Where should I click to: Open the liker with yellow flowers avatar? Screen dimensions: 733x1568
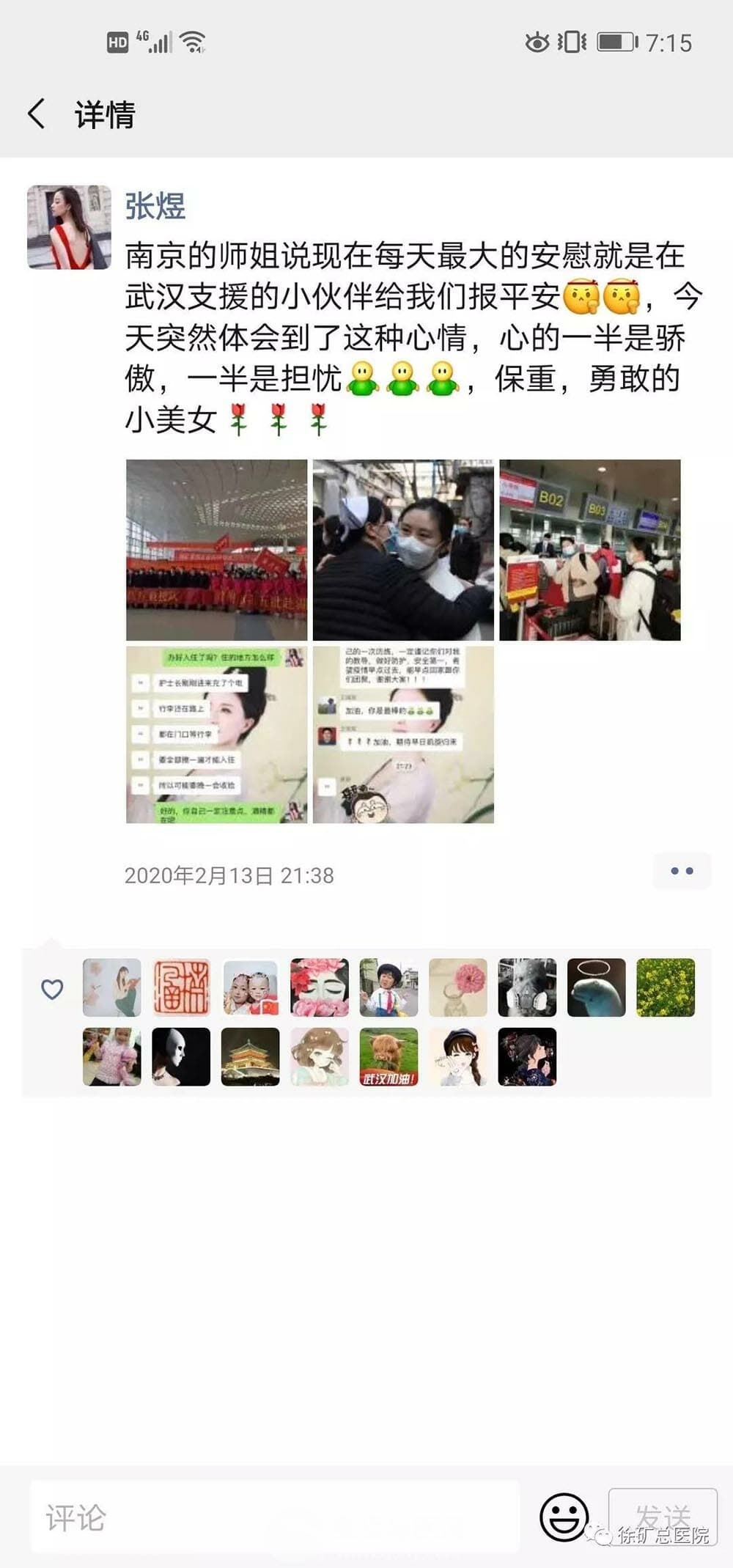665,987
